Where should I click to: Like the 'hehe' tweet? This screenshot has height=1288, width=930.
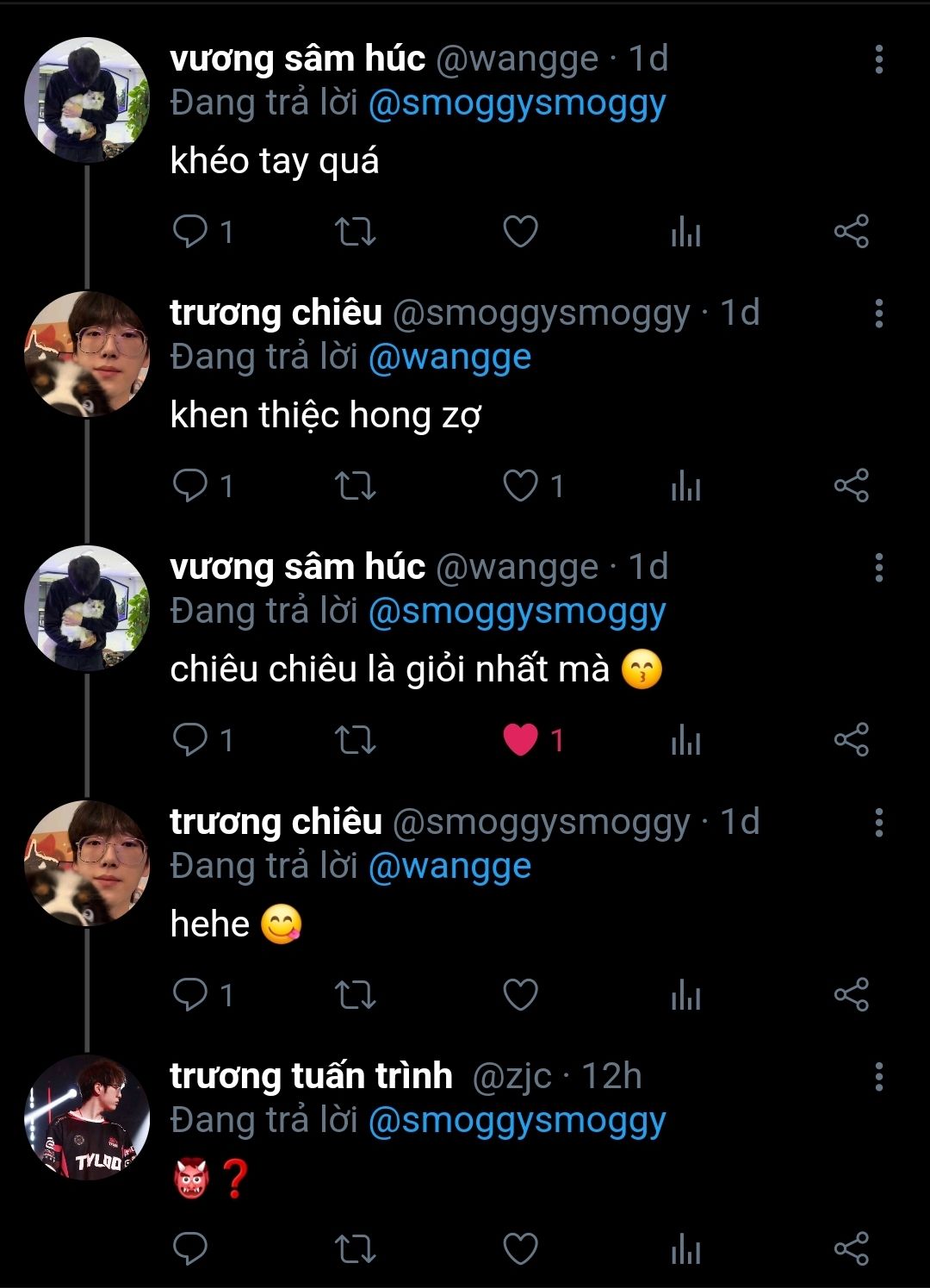(x=520, y=995)
